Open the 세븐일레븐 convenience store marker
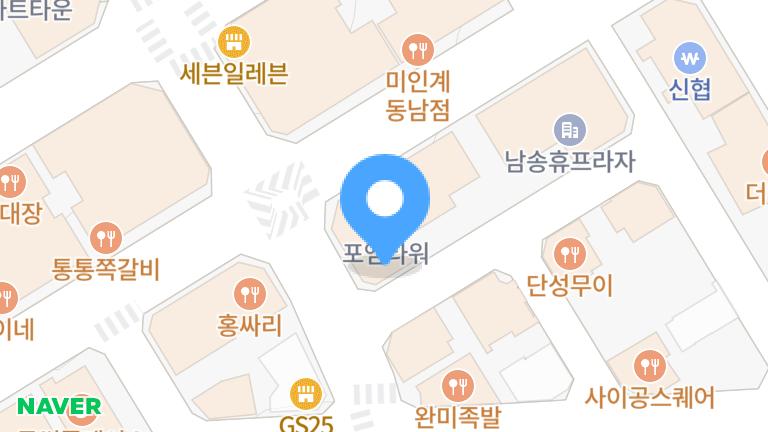The image size is (768, 432). click(x=236, y=42)
